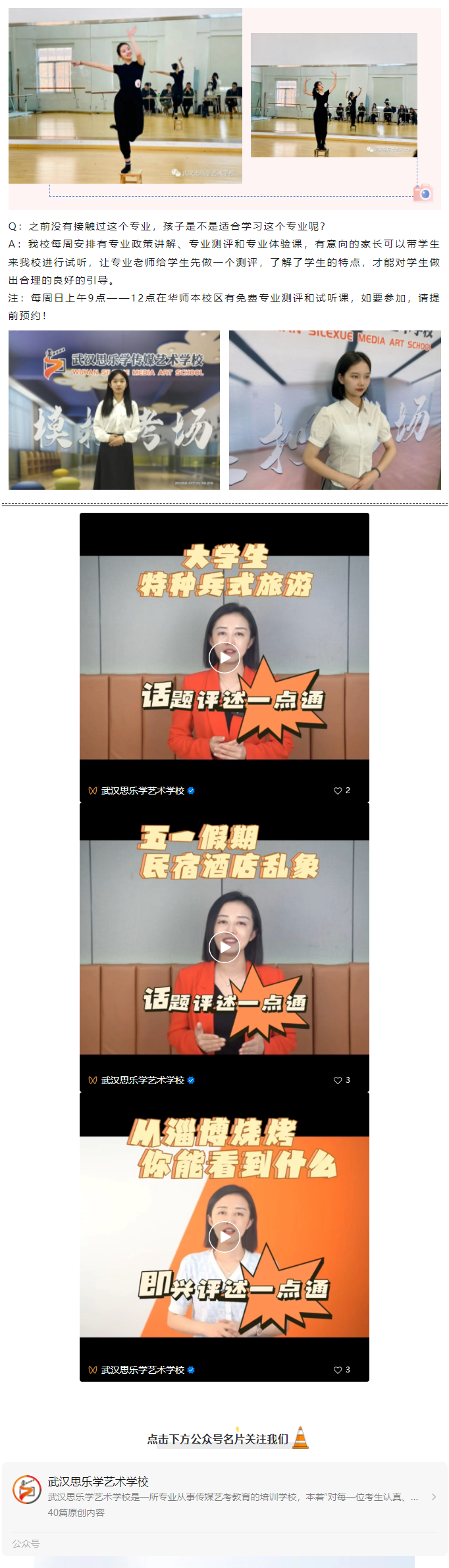449x1568 pixels.
Task: Play the 五一假期民宿酒店乱象 video
Action: pyautogui.click(x=224, y=947)
